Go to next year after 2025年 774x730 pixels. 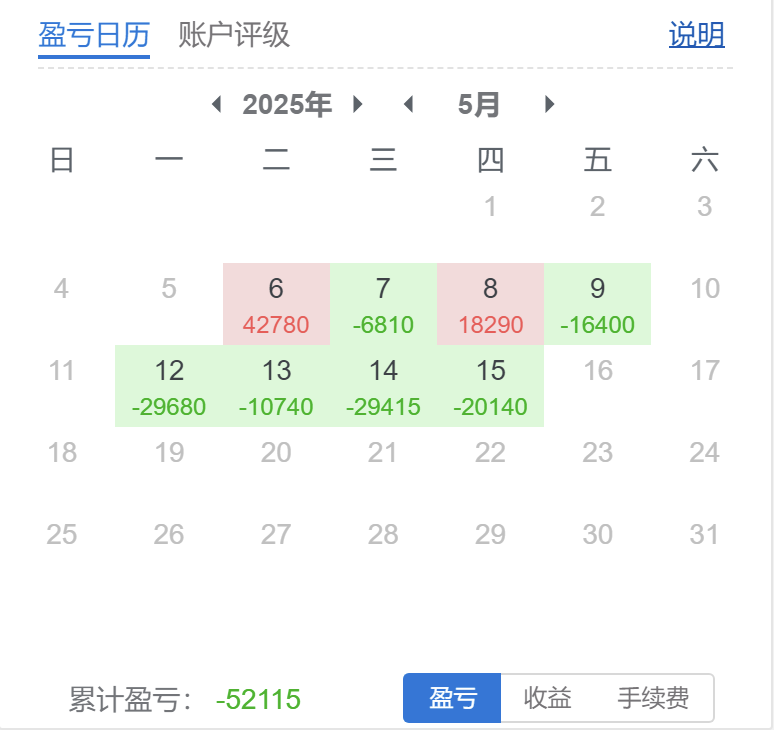[x=358, y=104]
